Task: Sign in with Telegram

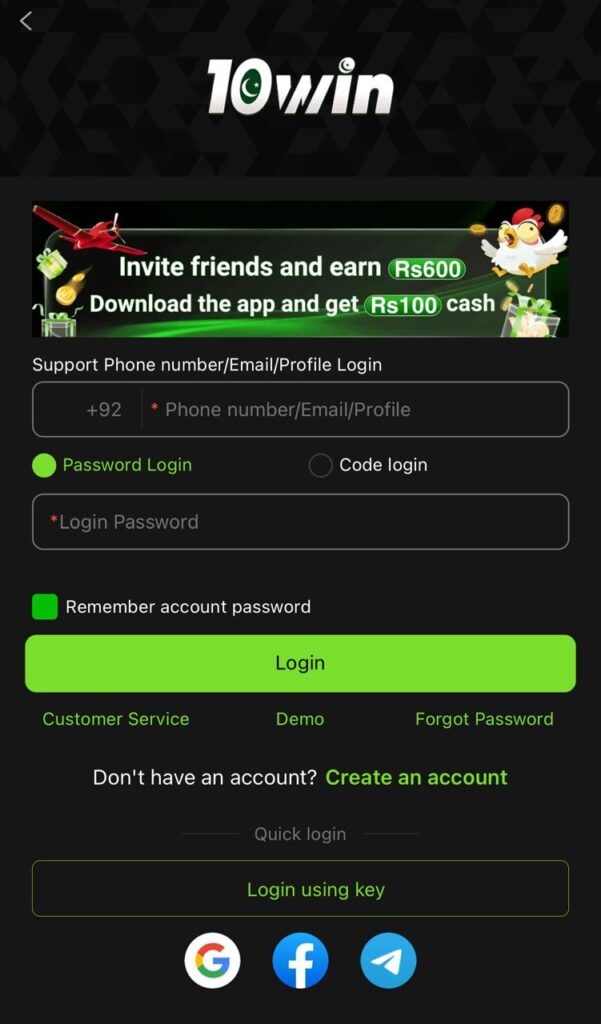Action: (x=388, y=961)
